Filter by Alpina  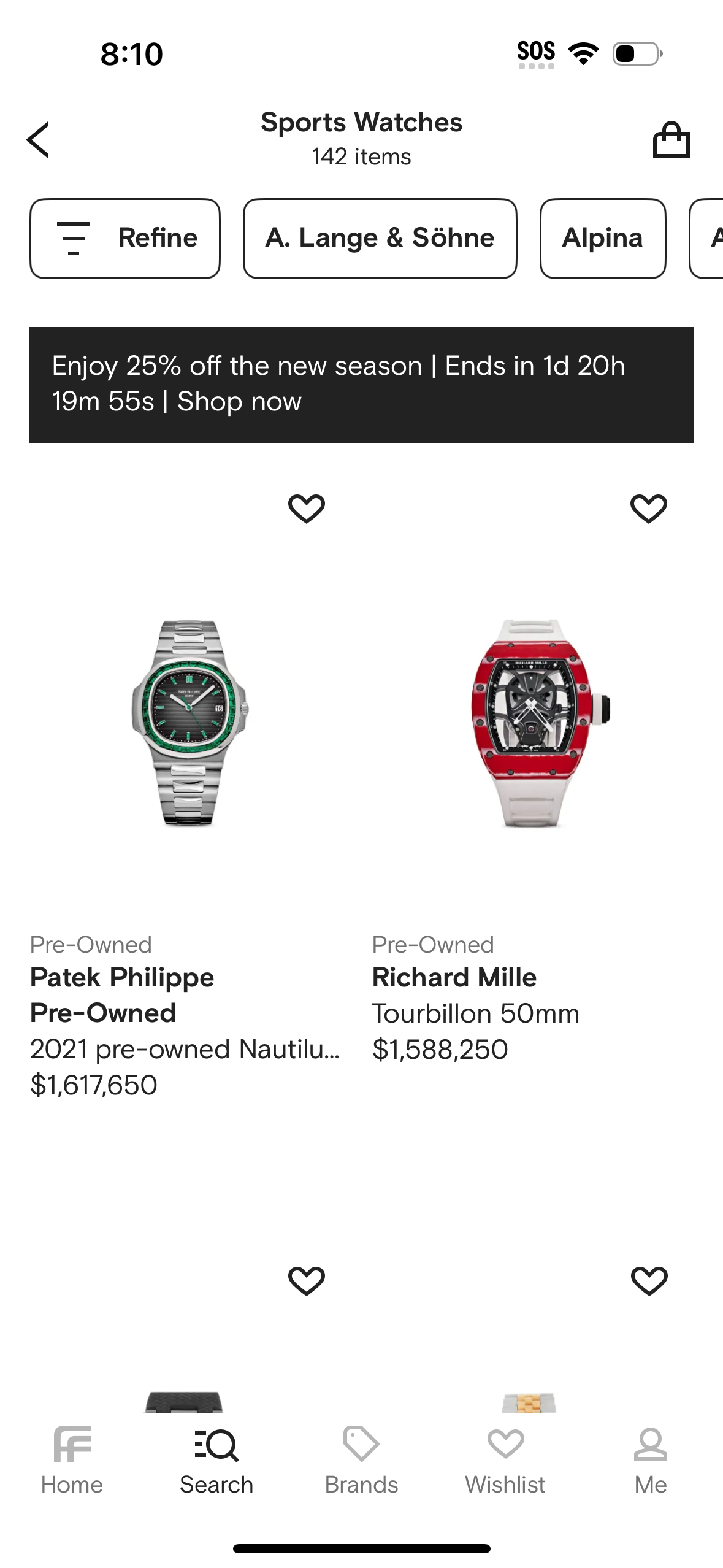602,238
